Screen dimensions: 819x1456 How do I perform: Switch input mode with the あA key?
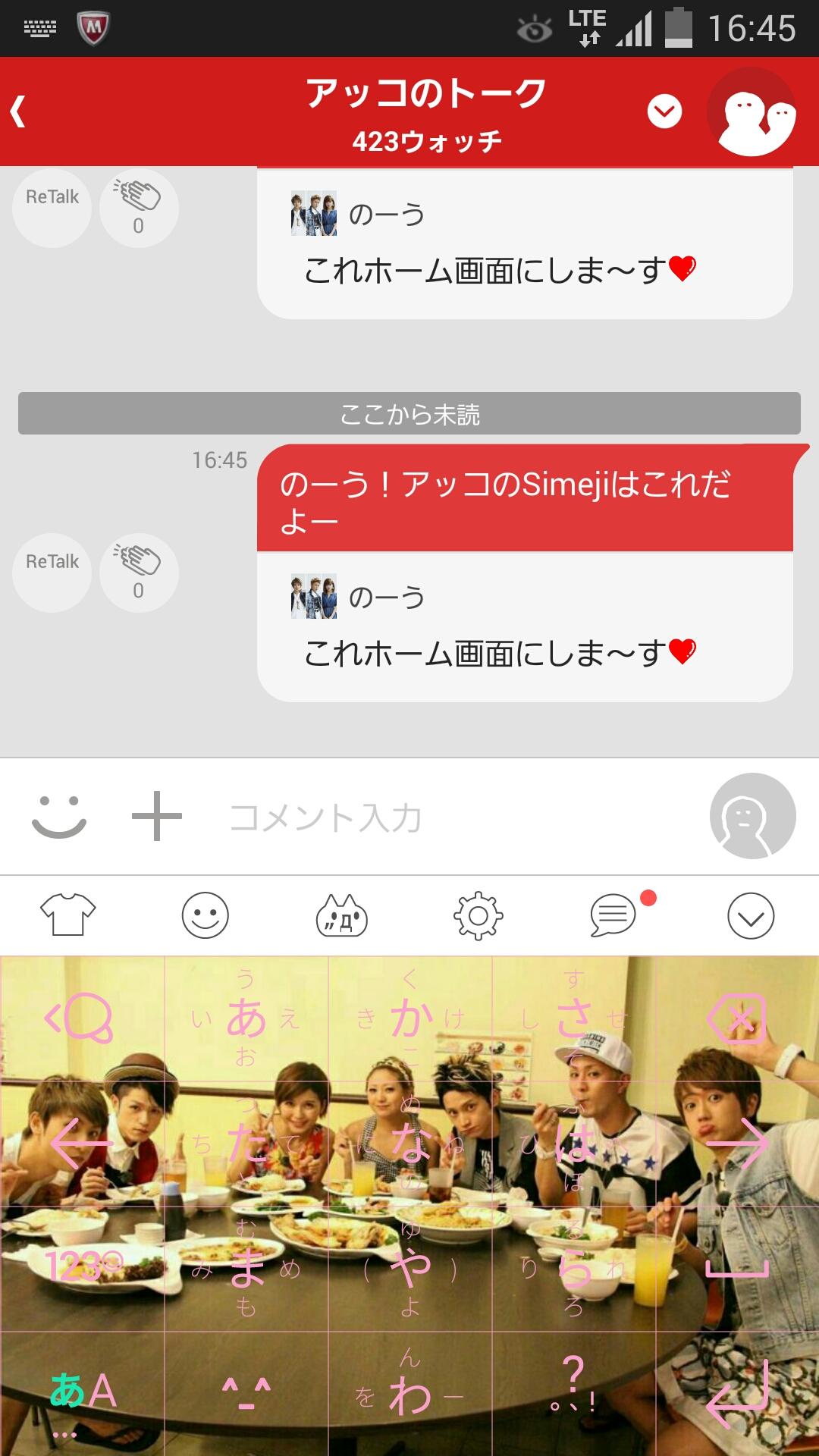(x=82, y=1394)
